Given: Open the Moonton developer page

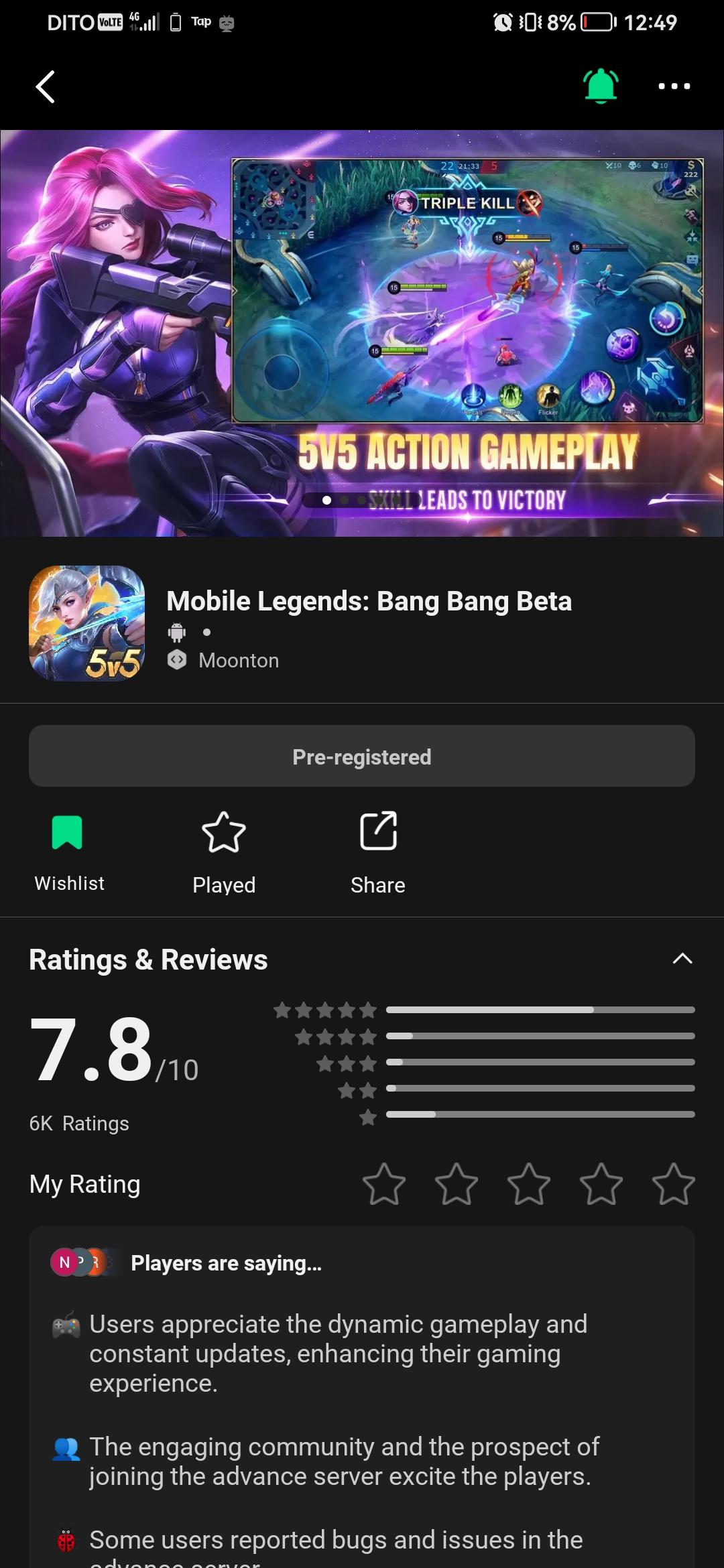Looking at the screenshot, I should (x=238, y=660).
